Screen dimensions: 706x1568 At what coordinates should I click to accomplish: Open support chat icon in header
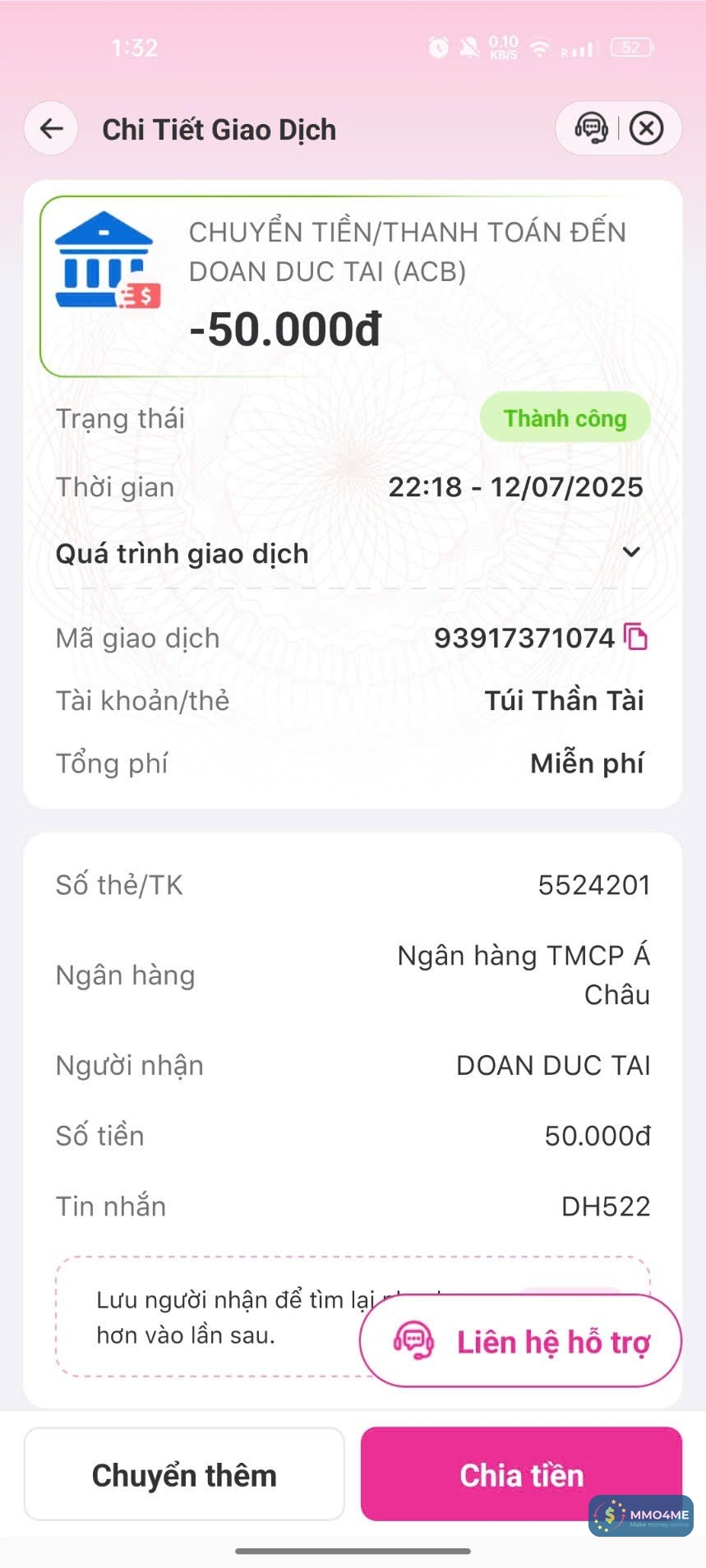pyautogui.click(x=590, y=128)
